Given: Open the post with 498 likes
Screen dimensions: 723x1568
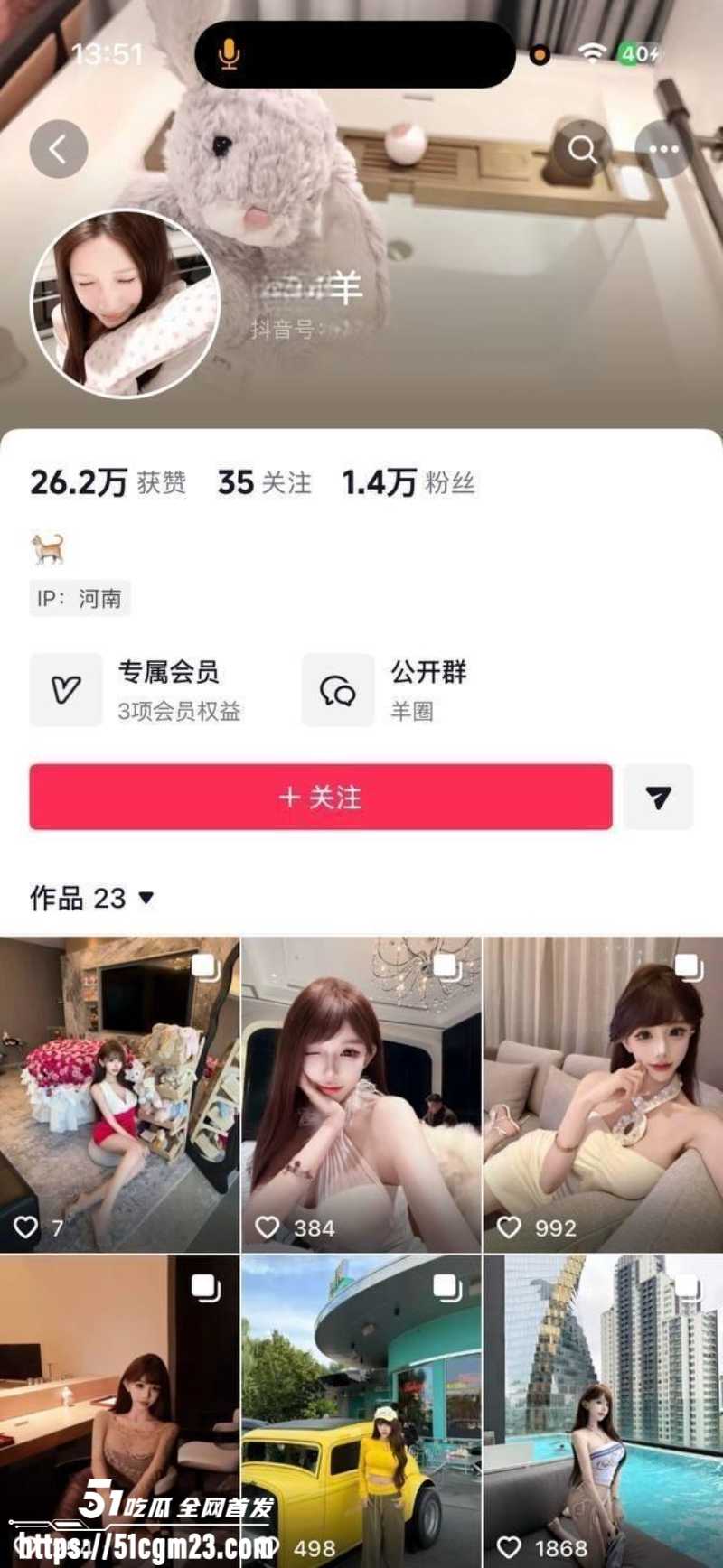Looking at the screenshot, I should pos(361,1409).
